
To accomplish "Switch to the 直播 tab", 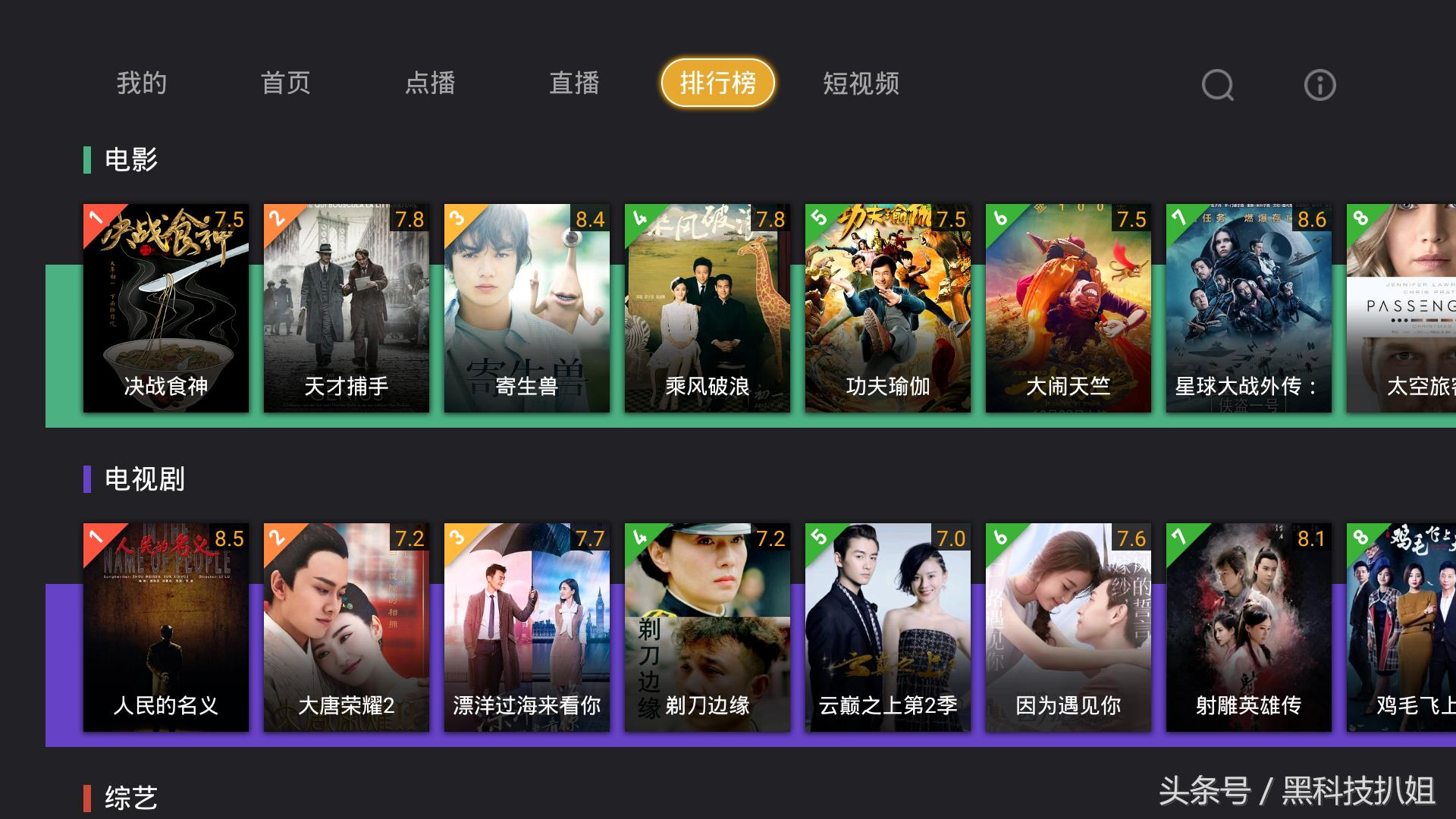I will (574, 83).
